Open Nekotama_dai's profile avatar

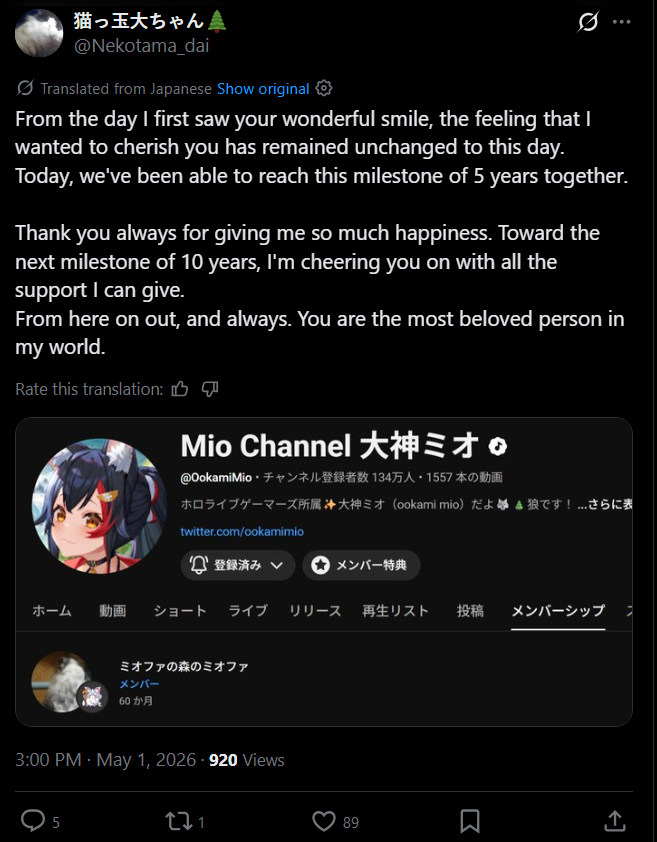(x=39, y=33)
